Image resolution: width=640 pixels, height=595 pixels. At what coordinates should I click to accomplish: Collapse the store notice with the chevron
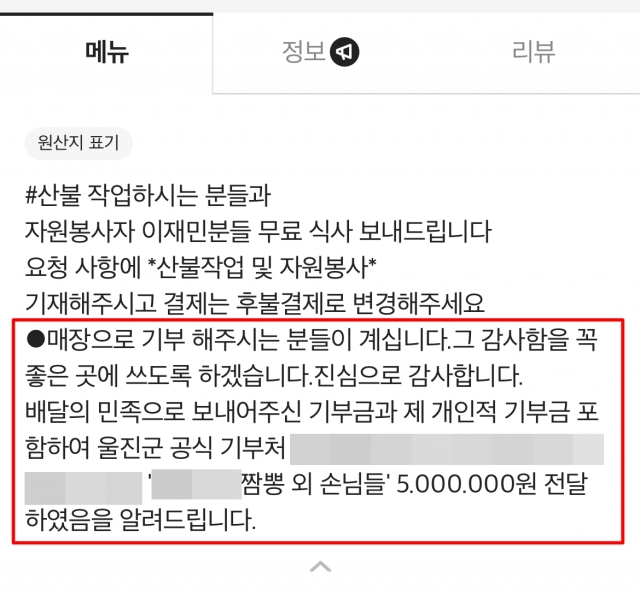pyautogui.click(x=320, y=568)
